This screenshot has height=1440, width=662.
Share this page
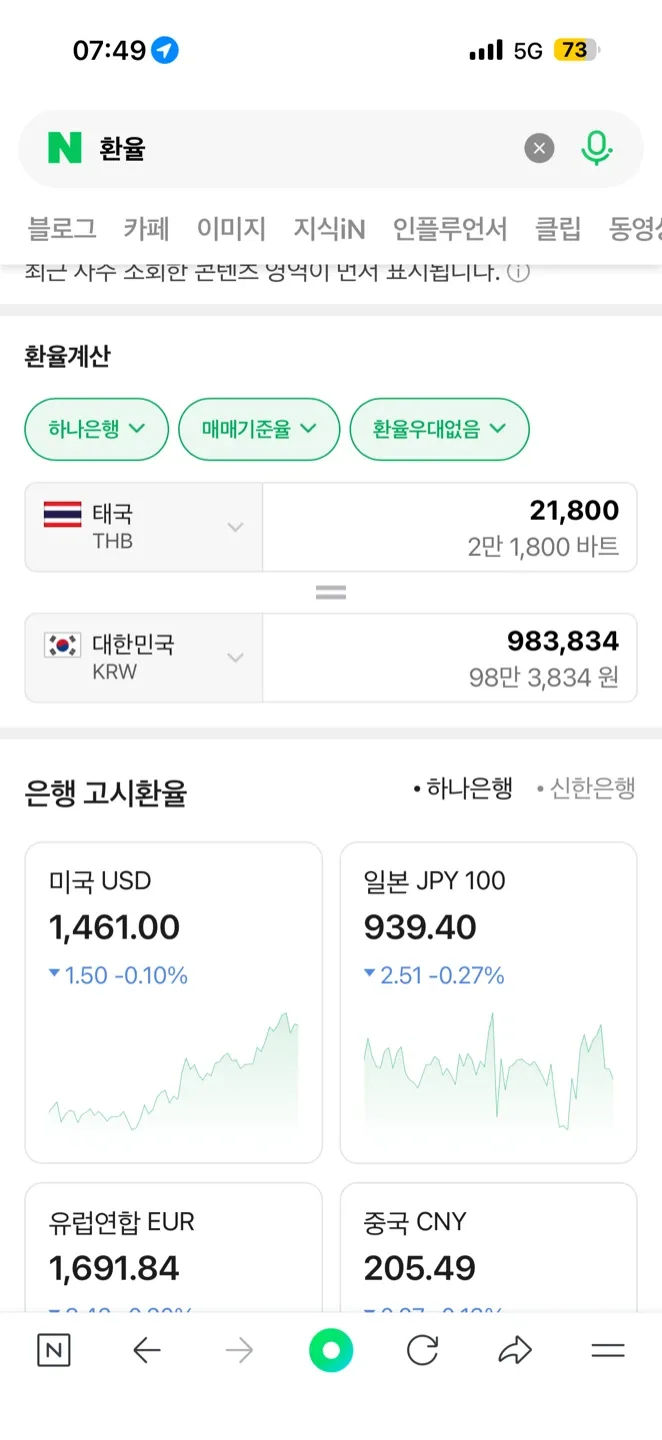click(514, 1352)
